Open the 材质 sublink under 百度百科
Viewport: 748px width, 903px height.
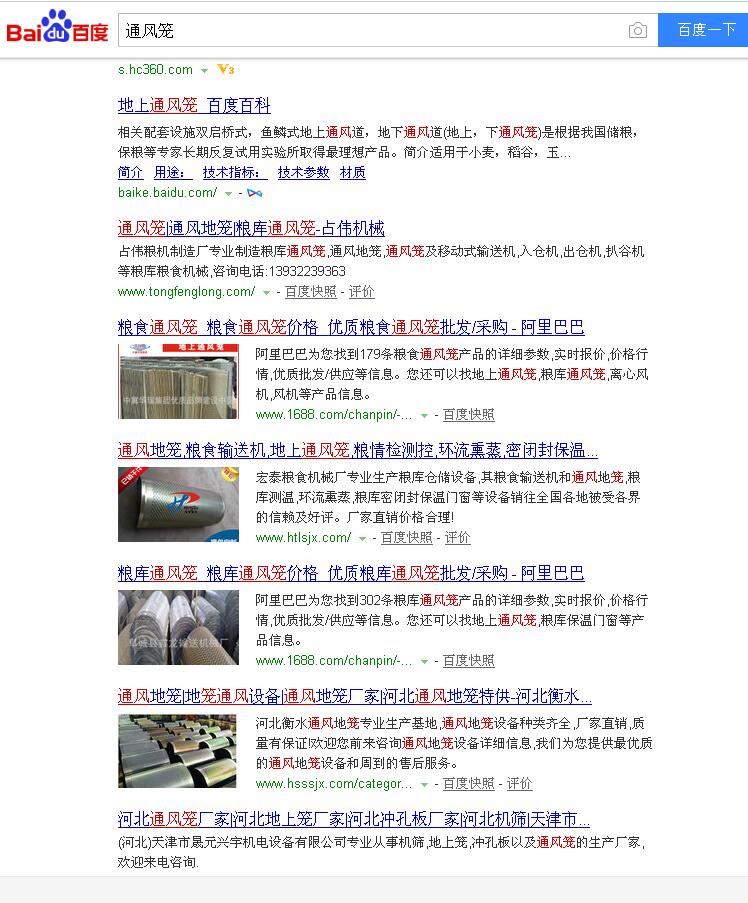[352, 172]
